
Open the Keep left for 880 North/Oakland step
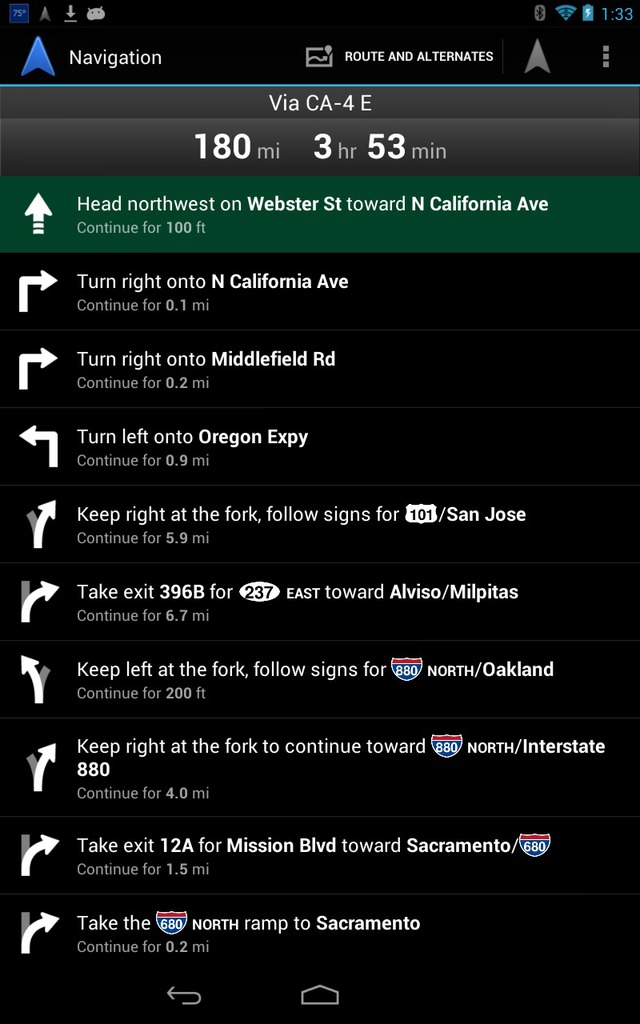pos(320,680)
